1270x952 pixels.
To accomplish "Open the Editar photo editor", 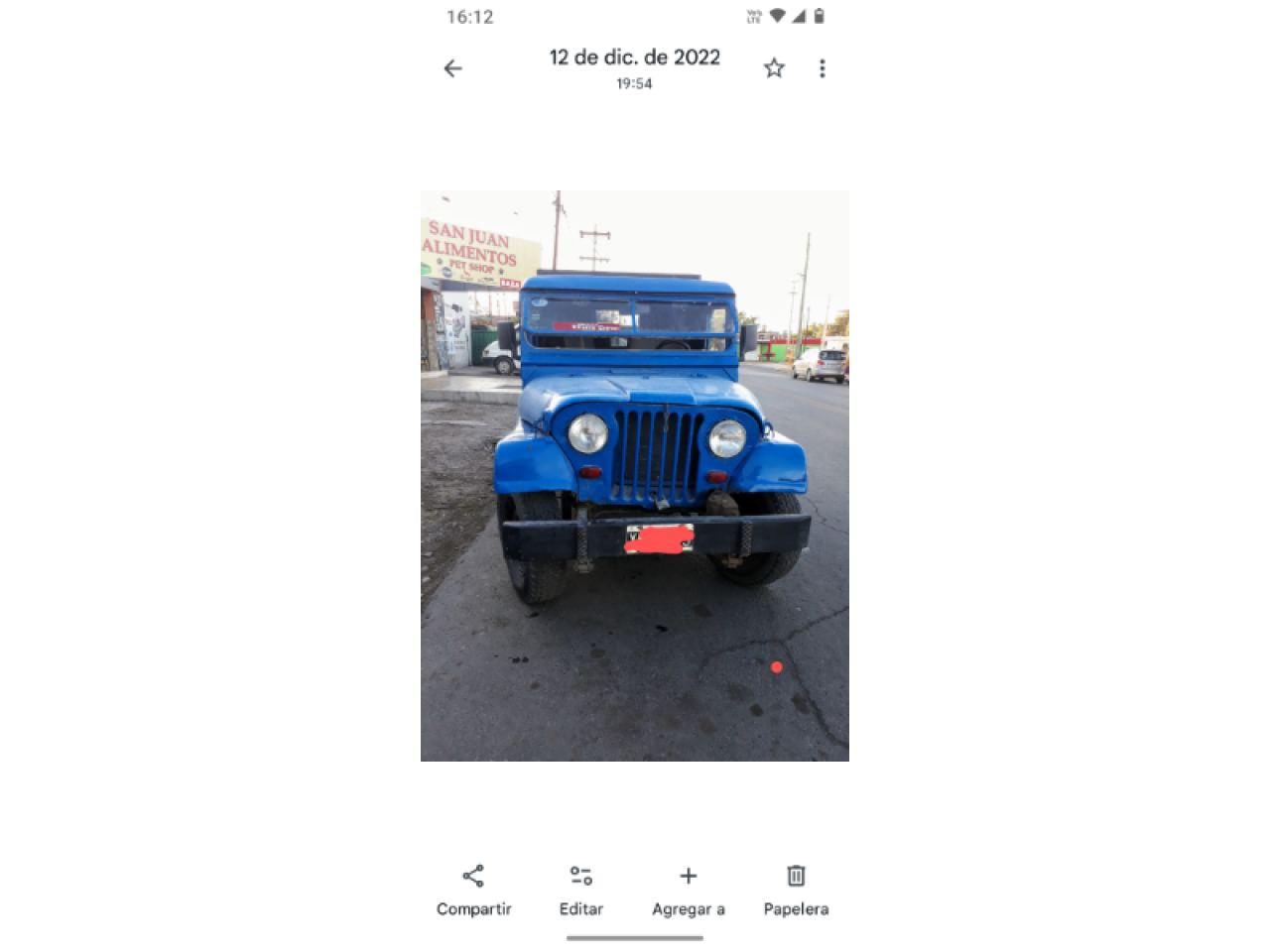I will tap(580, 890).
